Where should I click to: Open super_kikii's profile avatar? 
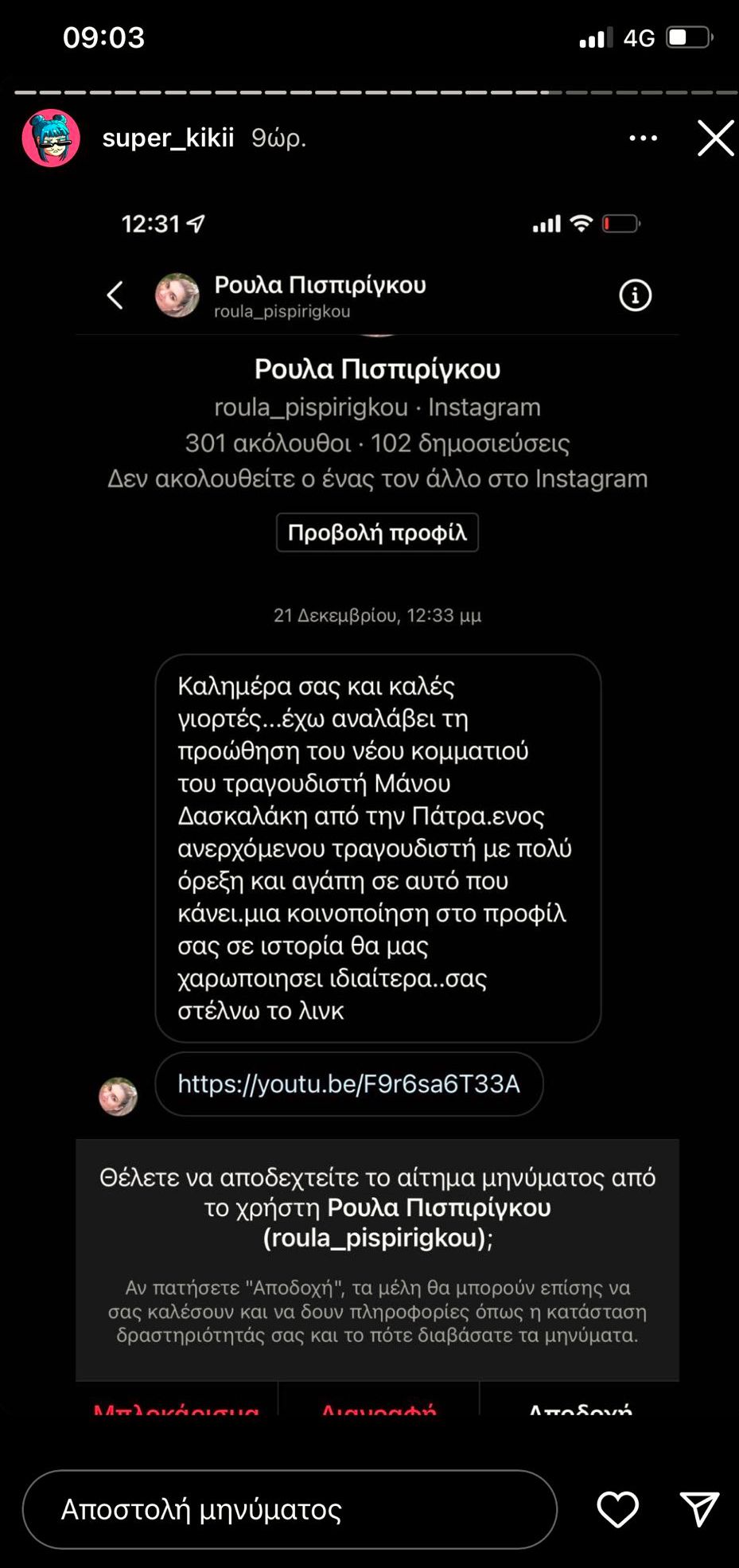(x=51, y=138)
